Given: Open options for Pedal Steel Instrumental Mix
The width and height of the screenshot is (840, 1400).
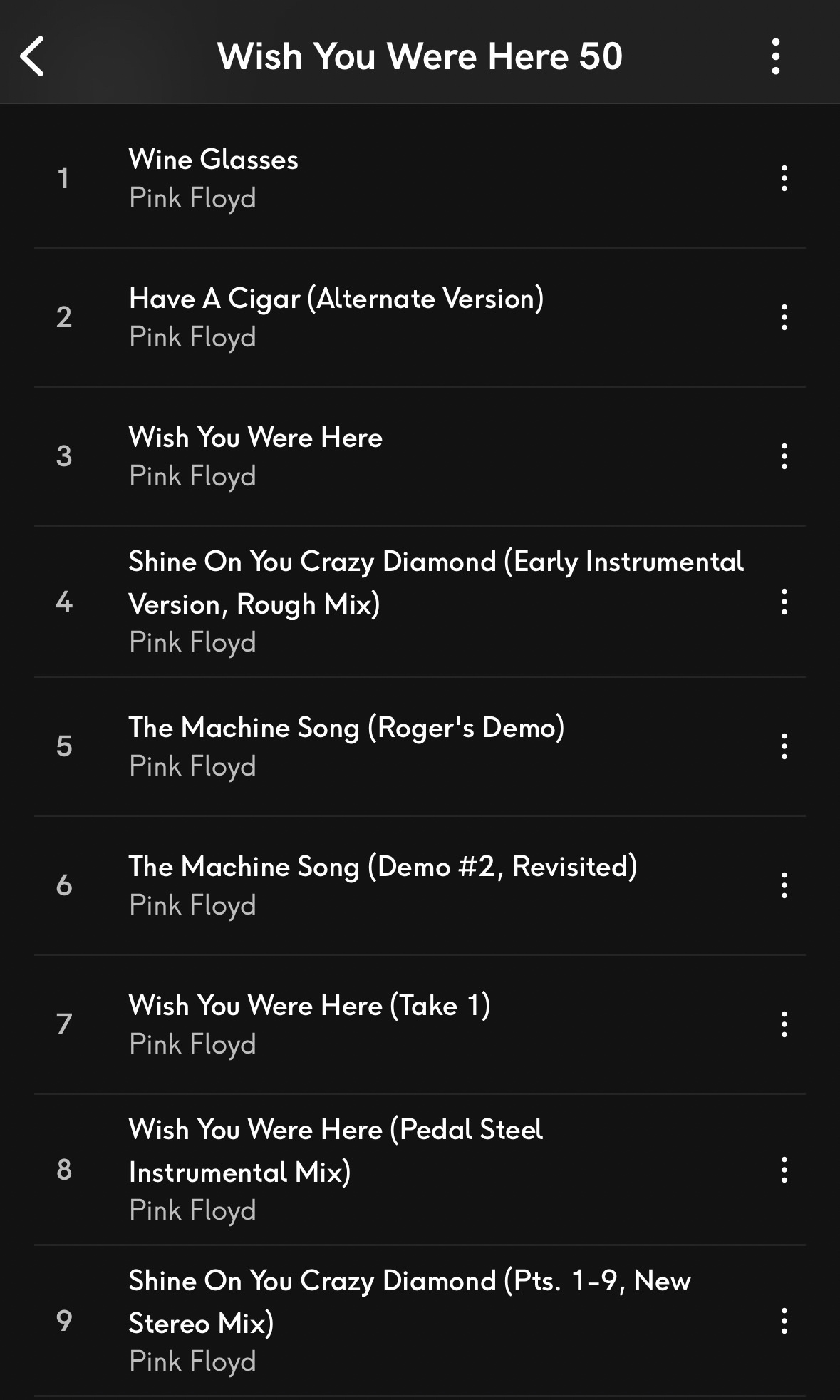Looking at the screenshot, I should pos(784,1170).
